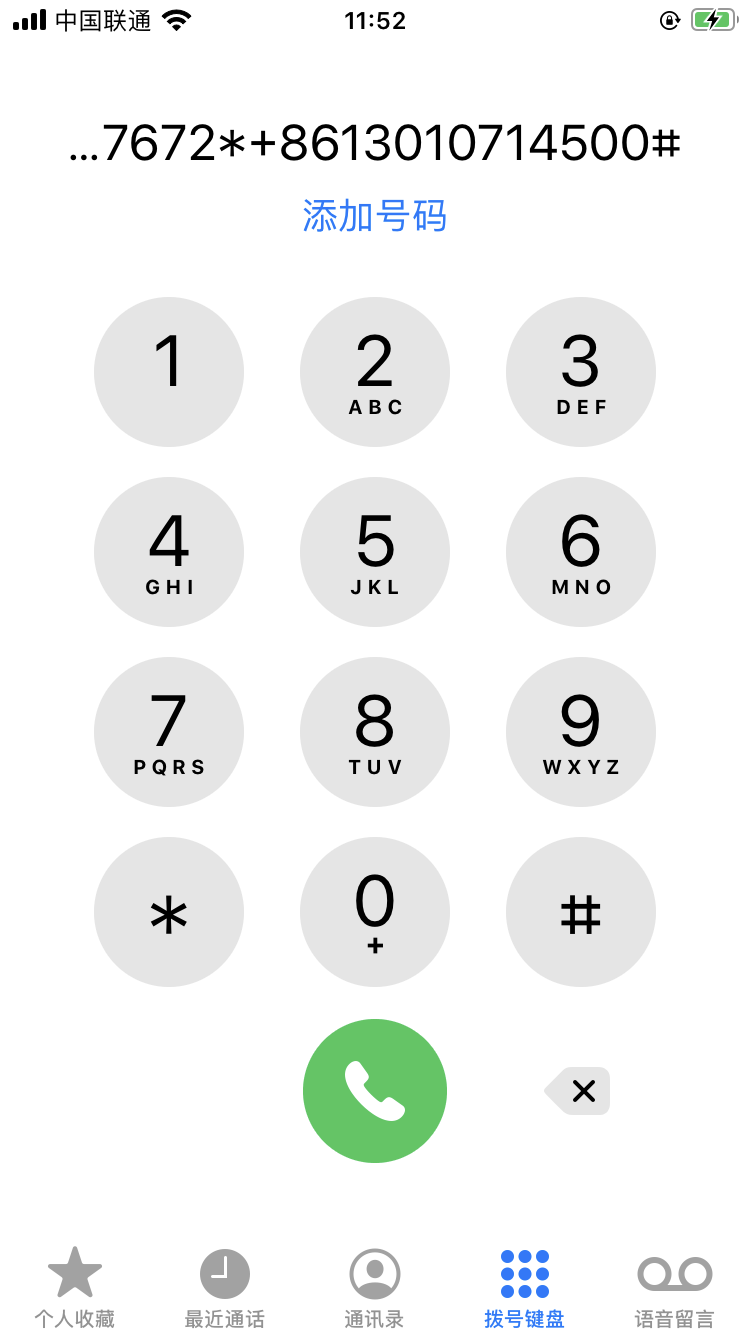Tap the 9 WXYZ key
The image size is (750, 1334).
(x=581, y=732)
